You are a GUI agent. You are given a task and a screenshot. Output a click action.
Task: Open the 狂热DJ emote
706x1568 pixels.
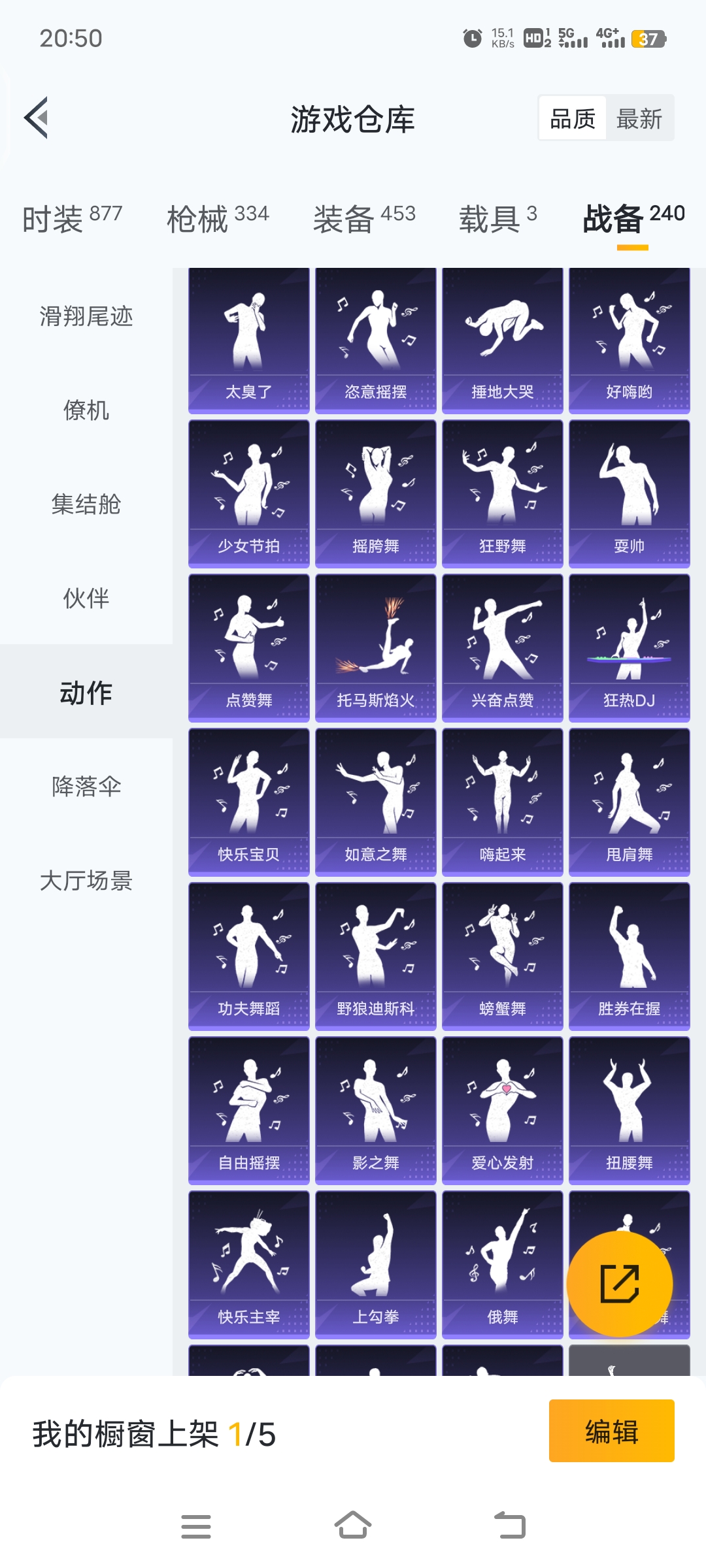point(629,648)
